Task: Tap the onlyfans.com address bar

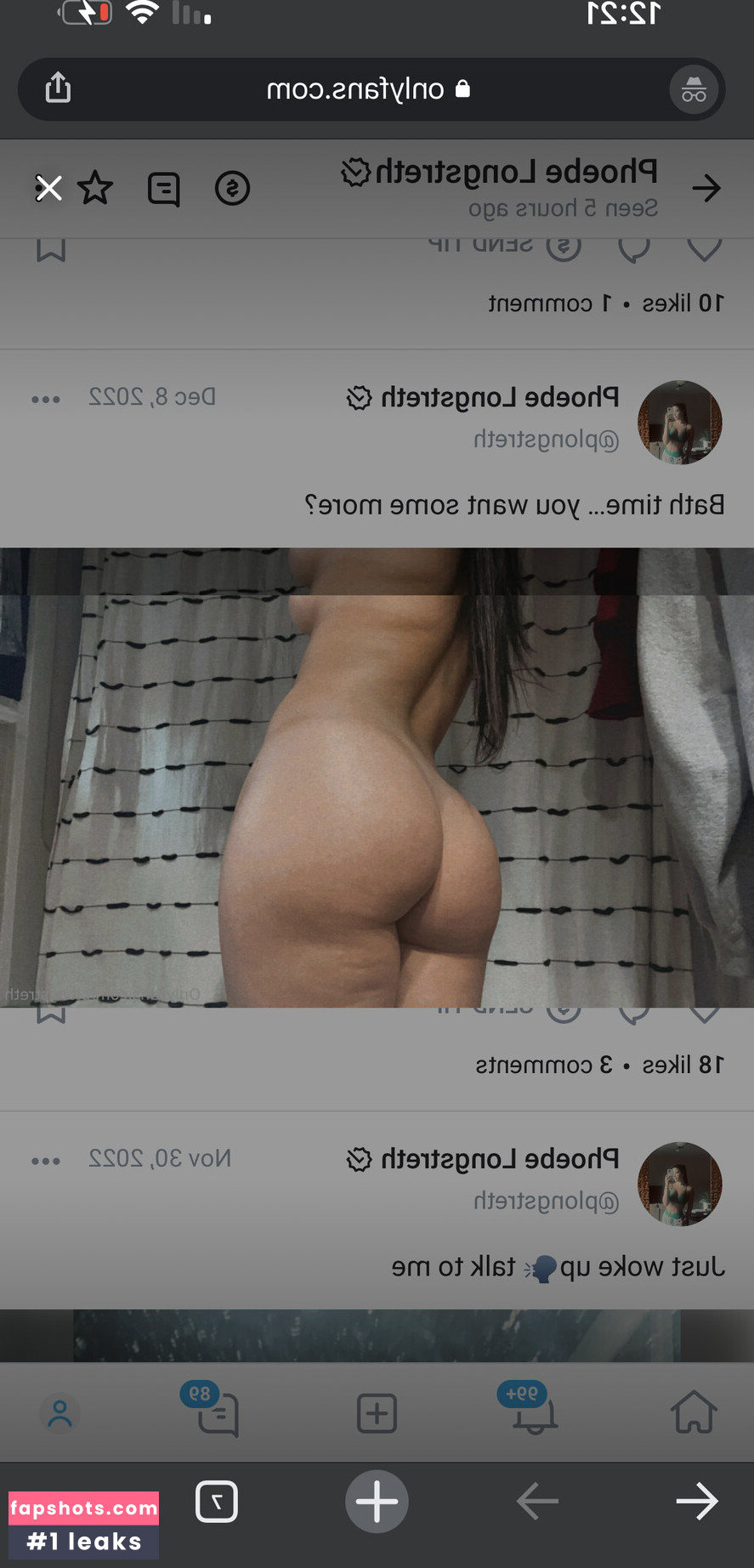Action: tap(367, 89)
